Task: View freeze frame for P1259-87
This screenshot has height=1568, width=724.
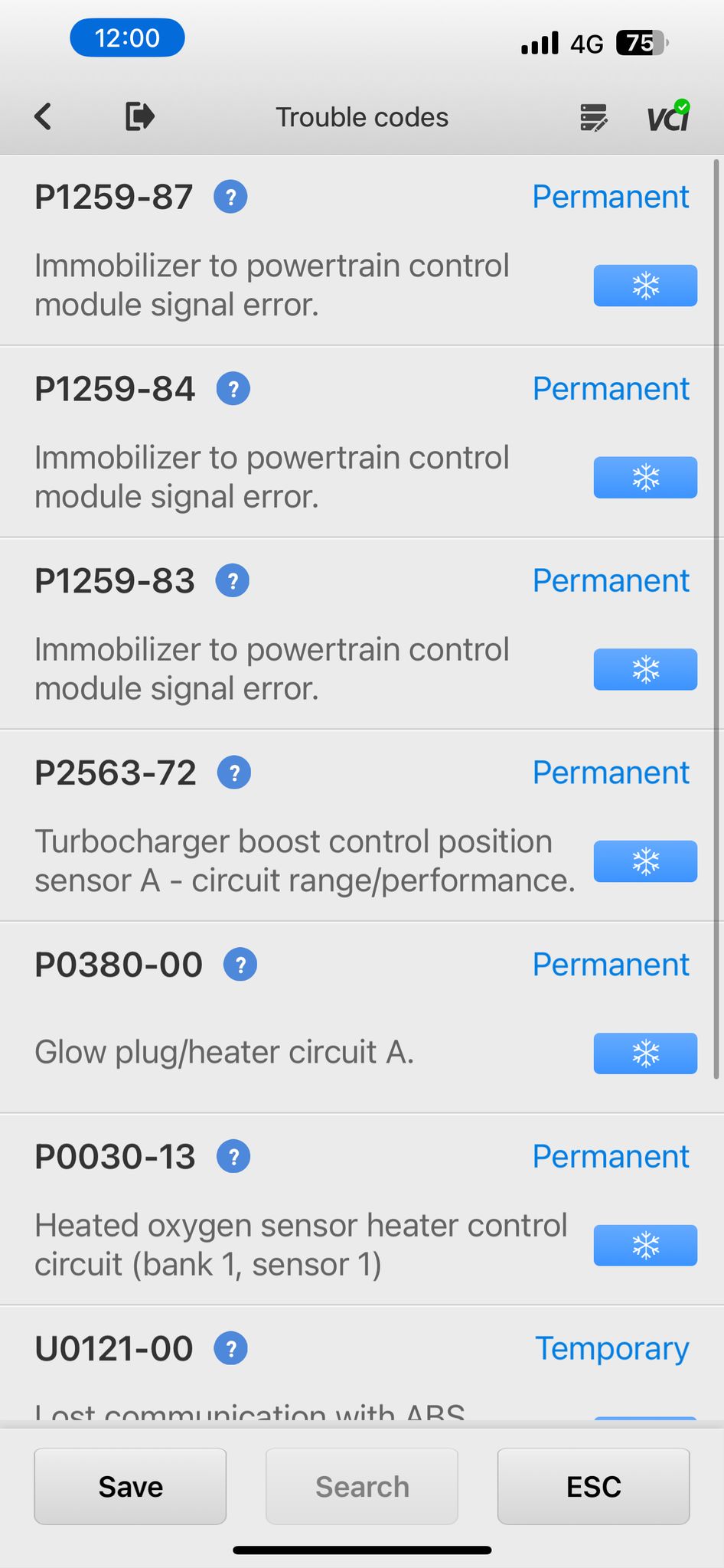Action: pos(645,286)
